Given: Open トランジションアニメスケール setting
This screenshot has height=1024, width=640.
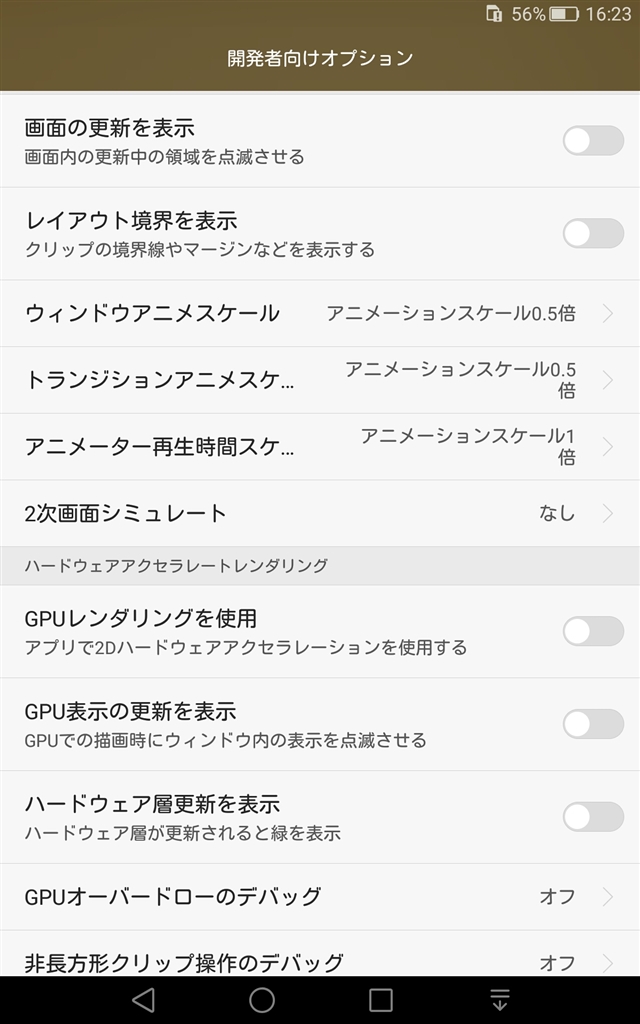Looking at the screenshot, I should (320, 380).
